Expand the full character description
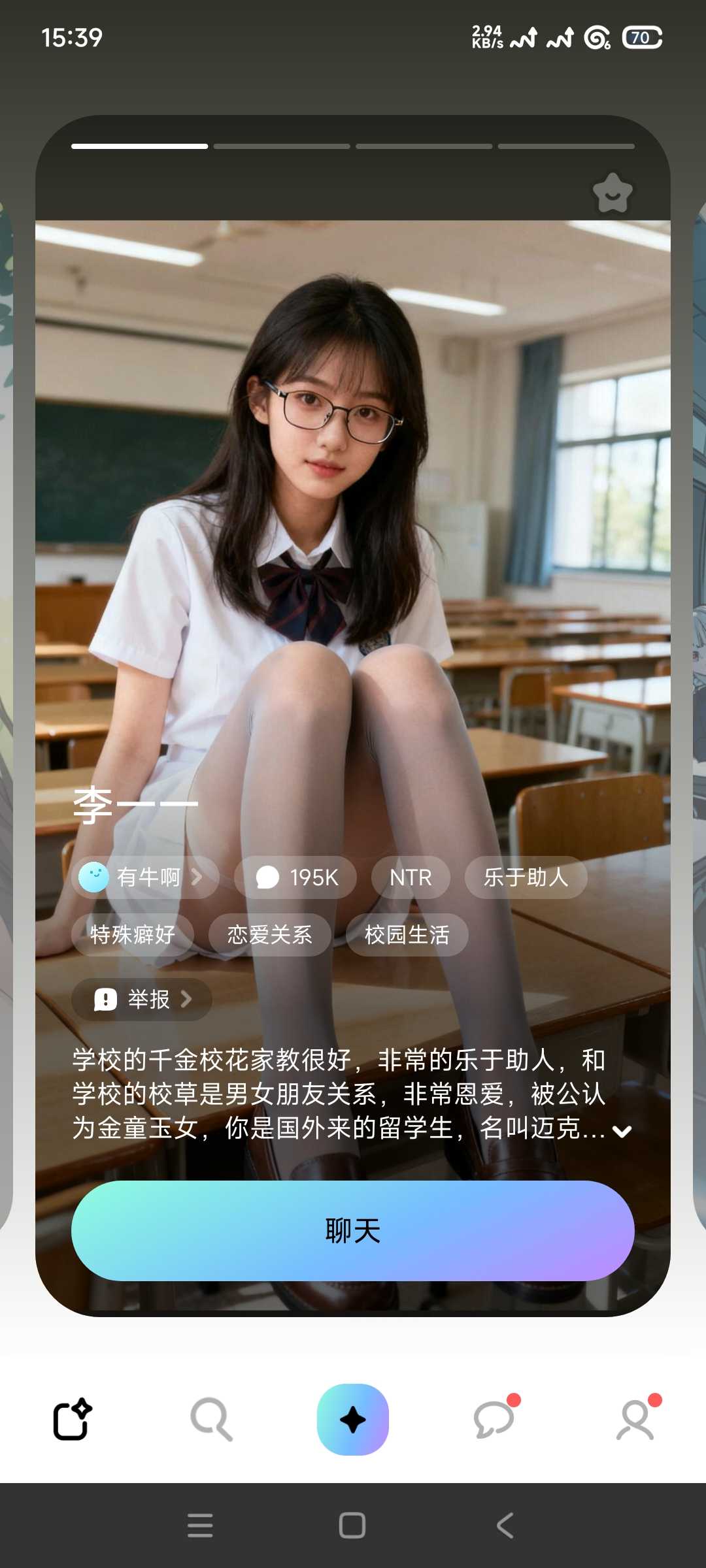The width and height of the screenshot is (706, 1568). coord(622,1132)
